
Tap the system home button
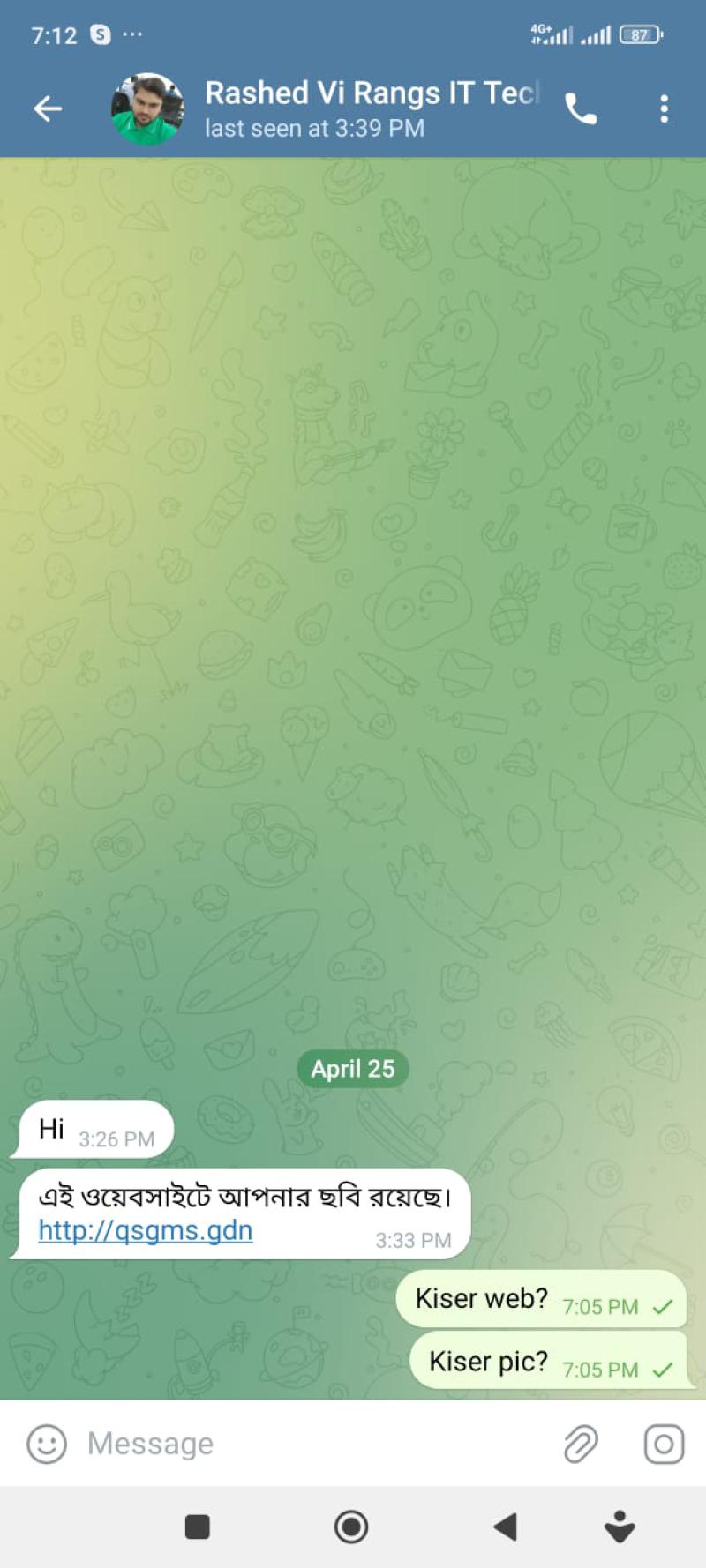click(x=351, y=1527)
